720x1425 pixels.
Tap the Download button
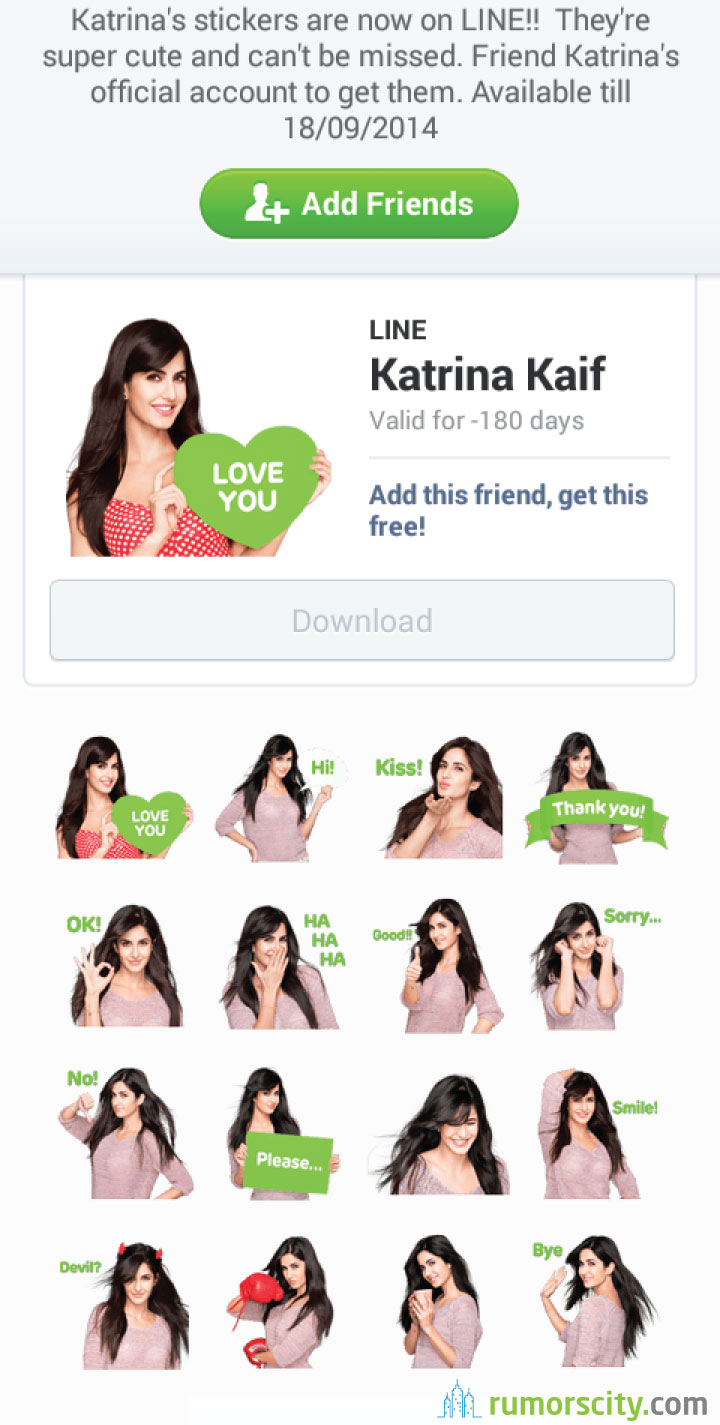362,620
